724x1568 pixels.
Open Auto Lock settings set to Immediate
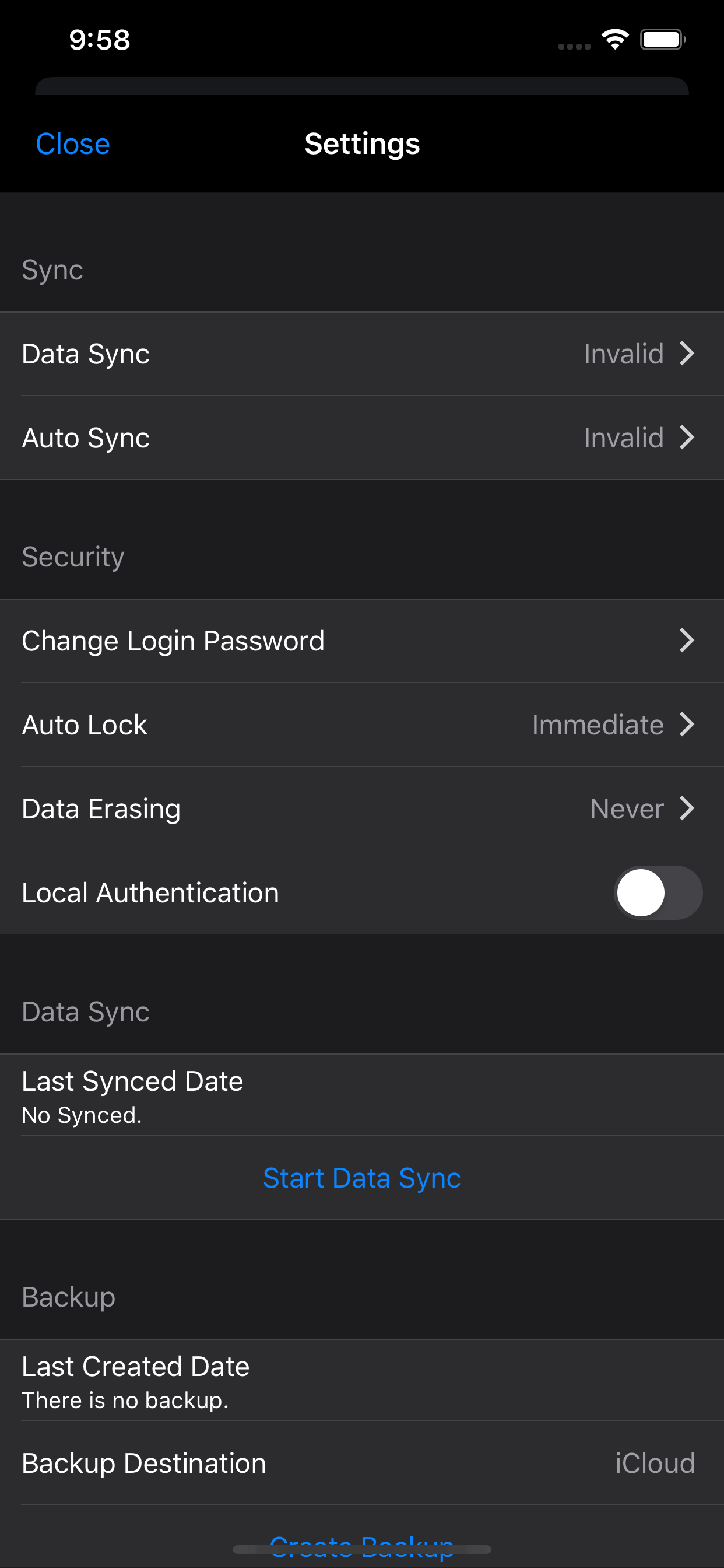tap(362, 724)
